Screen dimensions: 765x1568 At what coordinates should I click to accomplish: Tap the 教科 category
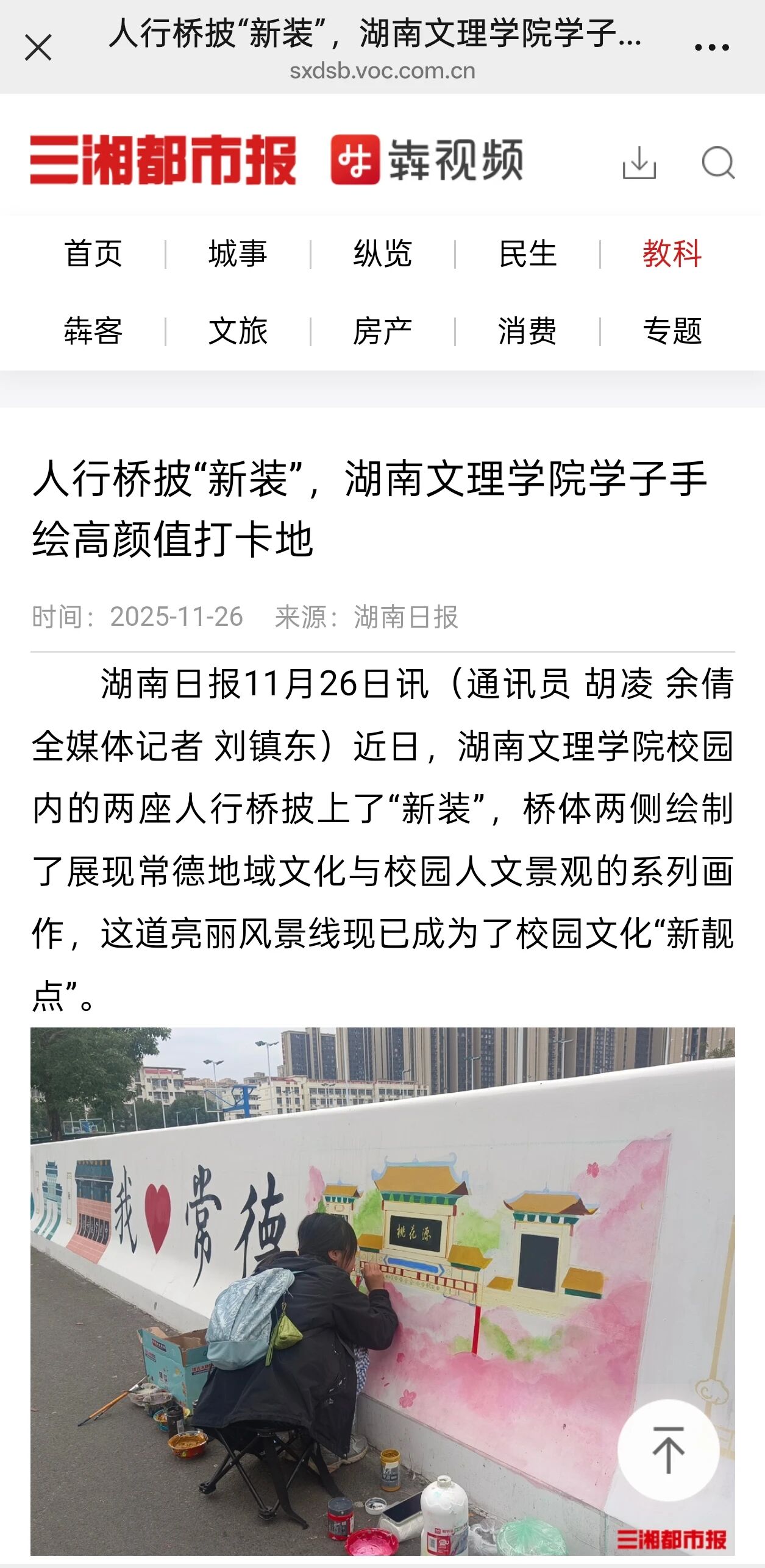pos(672,254)
